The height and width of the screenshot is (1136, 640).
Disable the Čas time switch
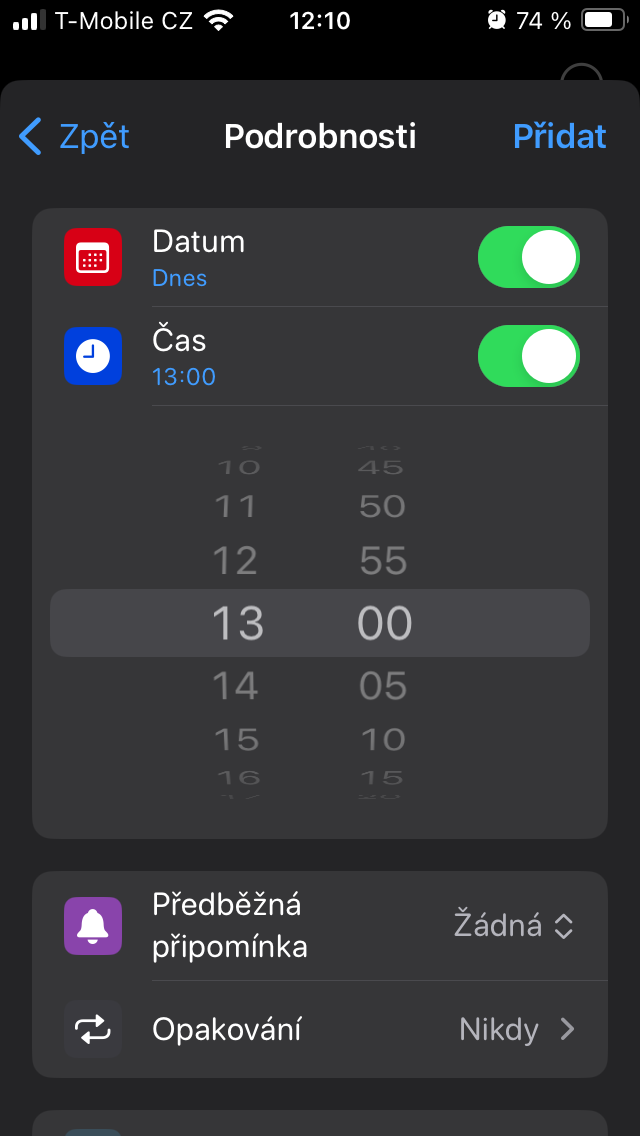click(528, 356)
